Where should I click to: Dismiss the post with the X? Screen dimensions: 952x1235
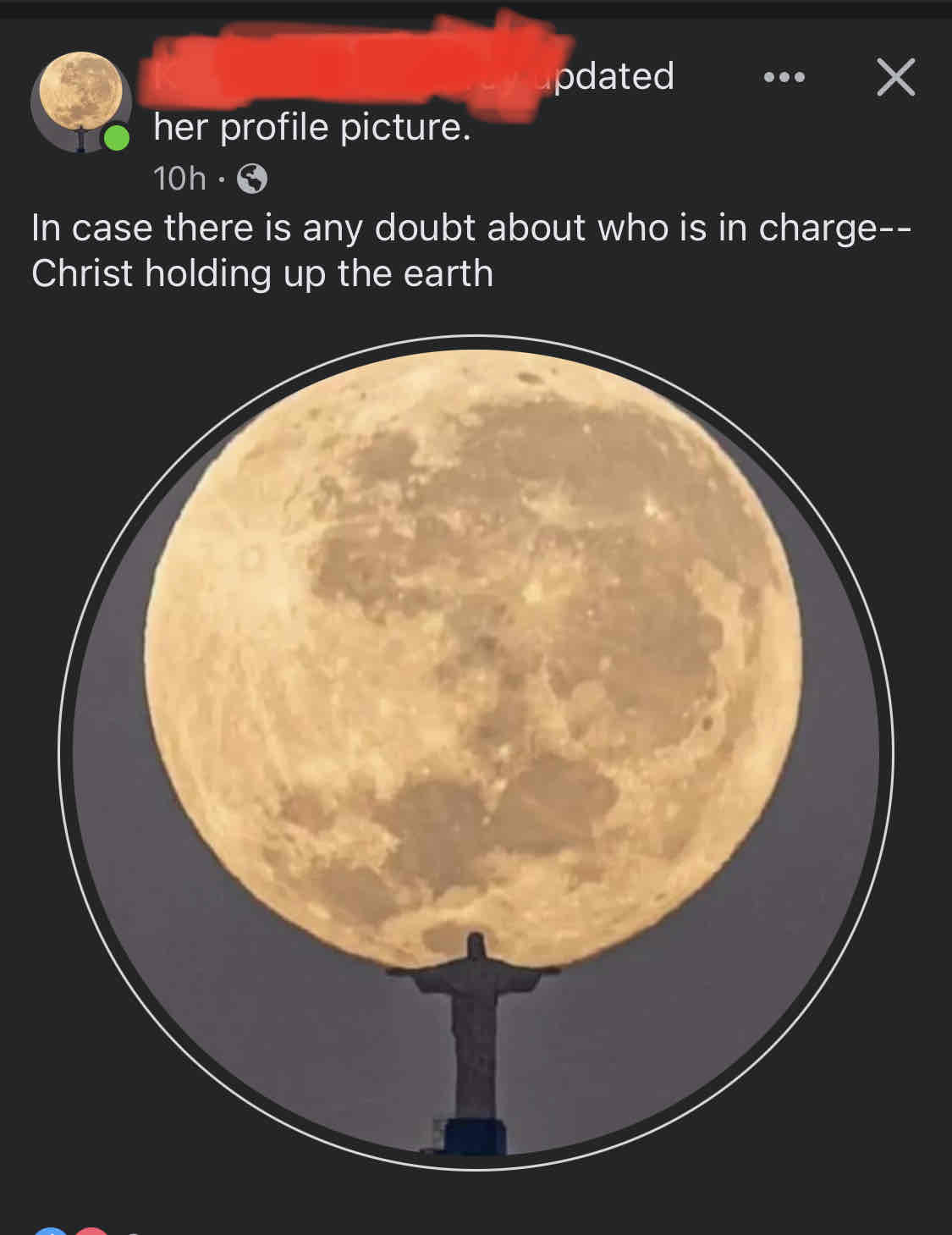tap(895, 78)
